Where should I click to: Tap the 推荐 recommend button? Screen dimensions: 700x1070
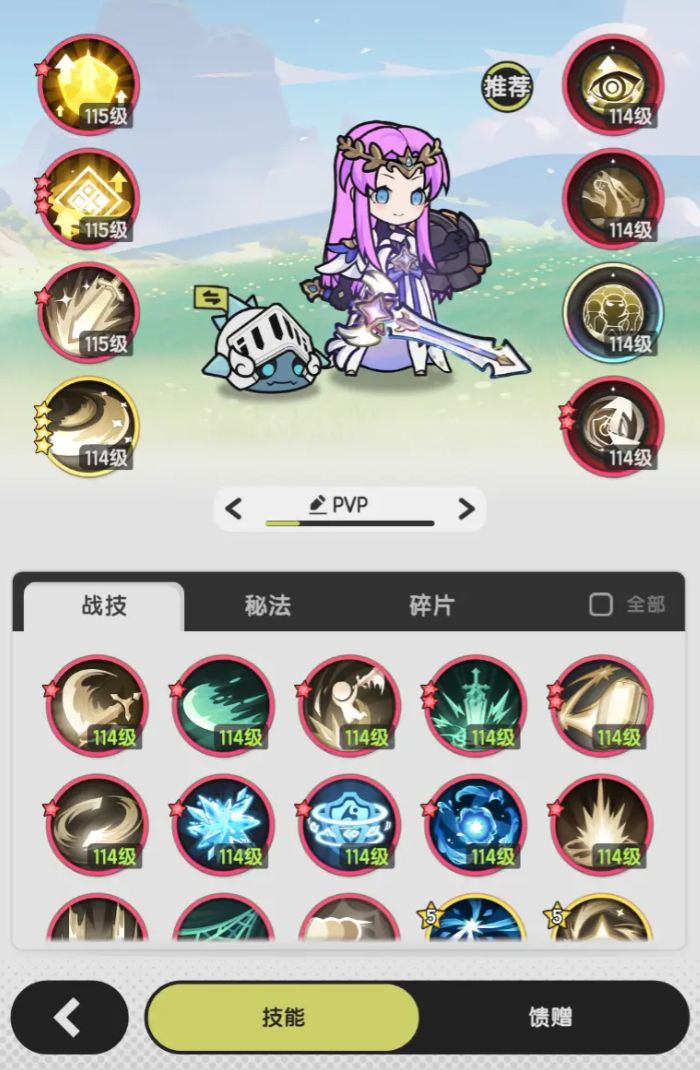click(x=506, y=86)
